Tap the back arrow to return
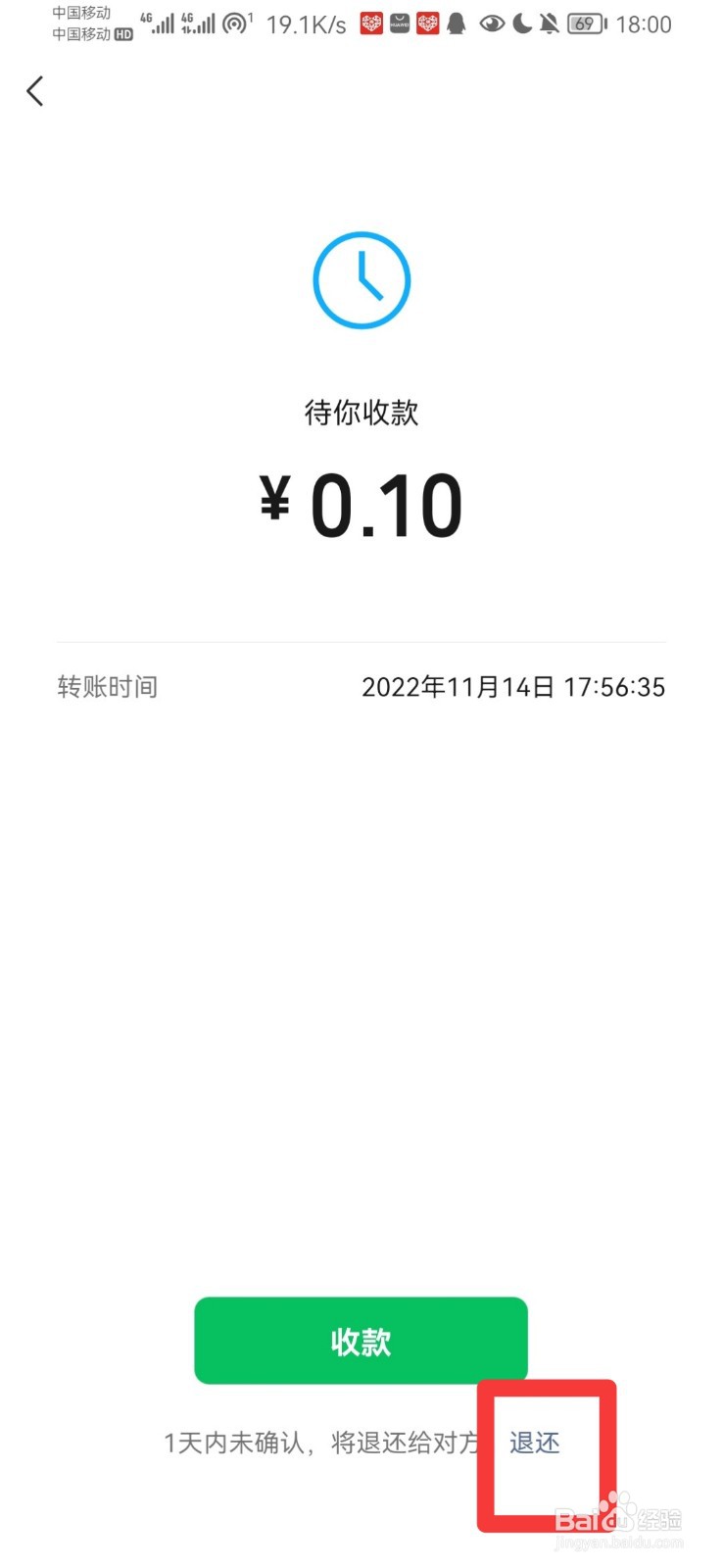723x1568 pixels. [x=34, y=90]
